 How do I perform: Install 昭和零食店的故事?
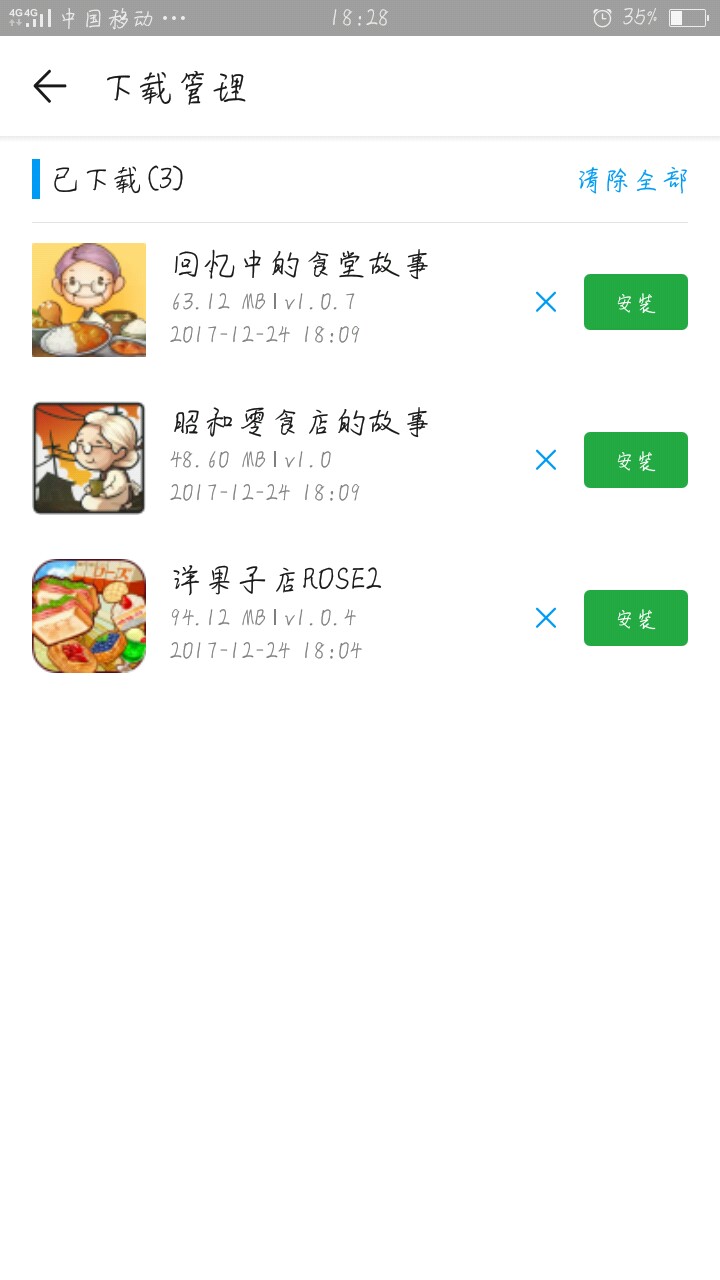pos(636,460)
